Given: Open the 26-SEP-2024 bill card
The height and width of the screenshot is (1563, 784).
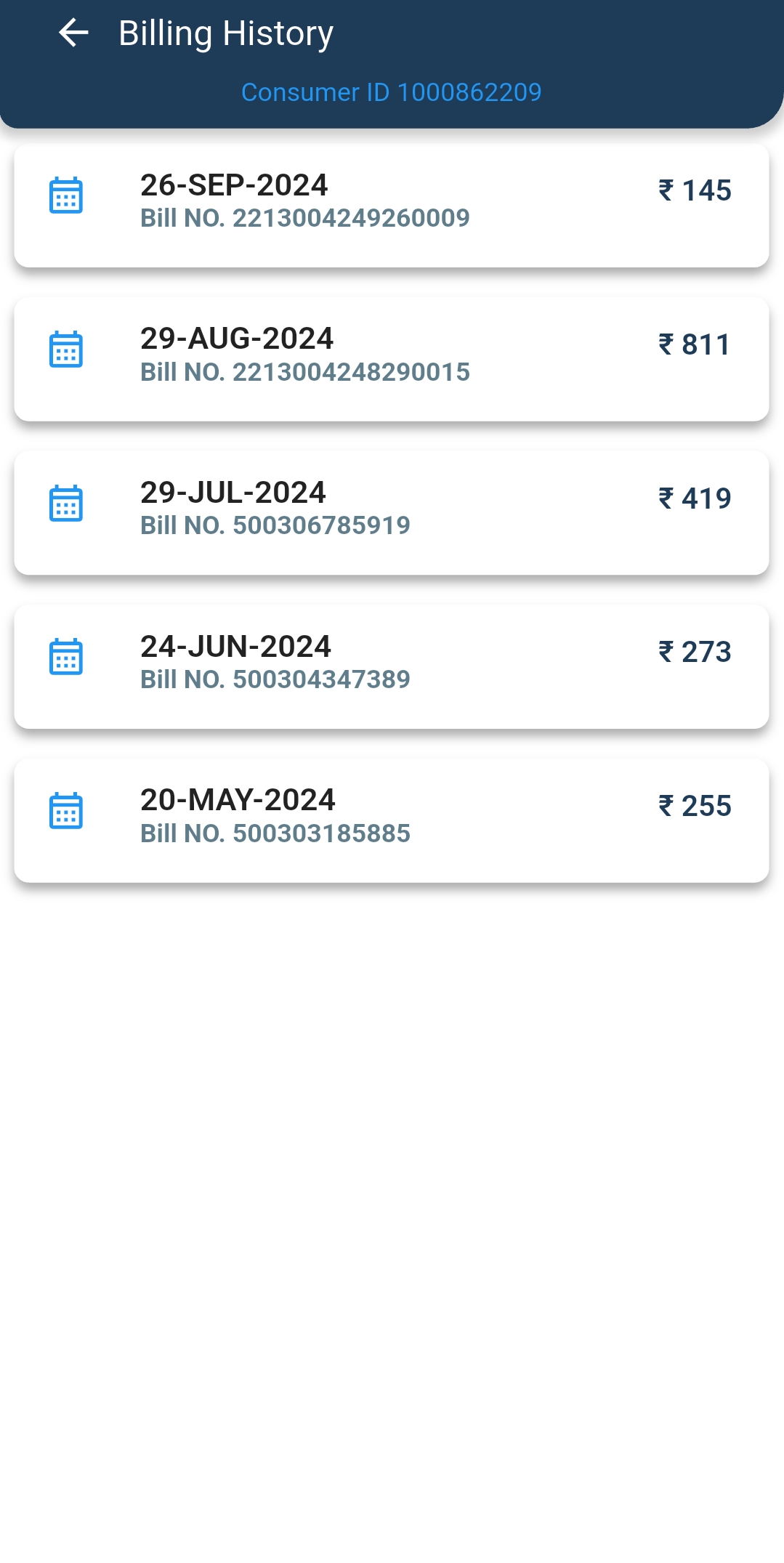Looking at the screenshot, I should coord(392,206).
